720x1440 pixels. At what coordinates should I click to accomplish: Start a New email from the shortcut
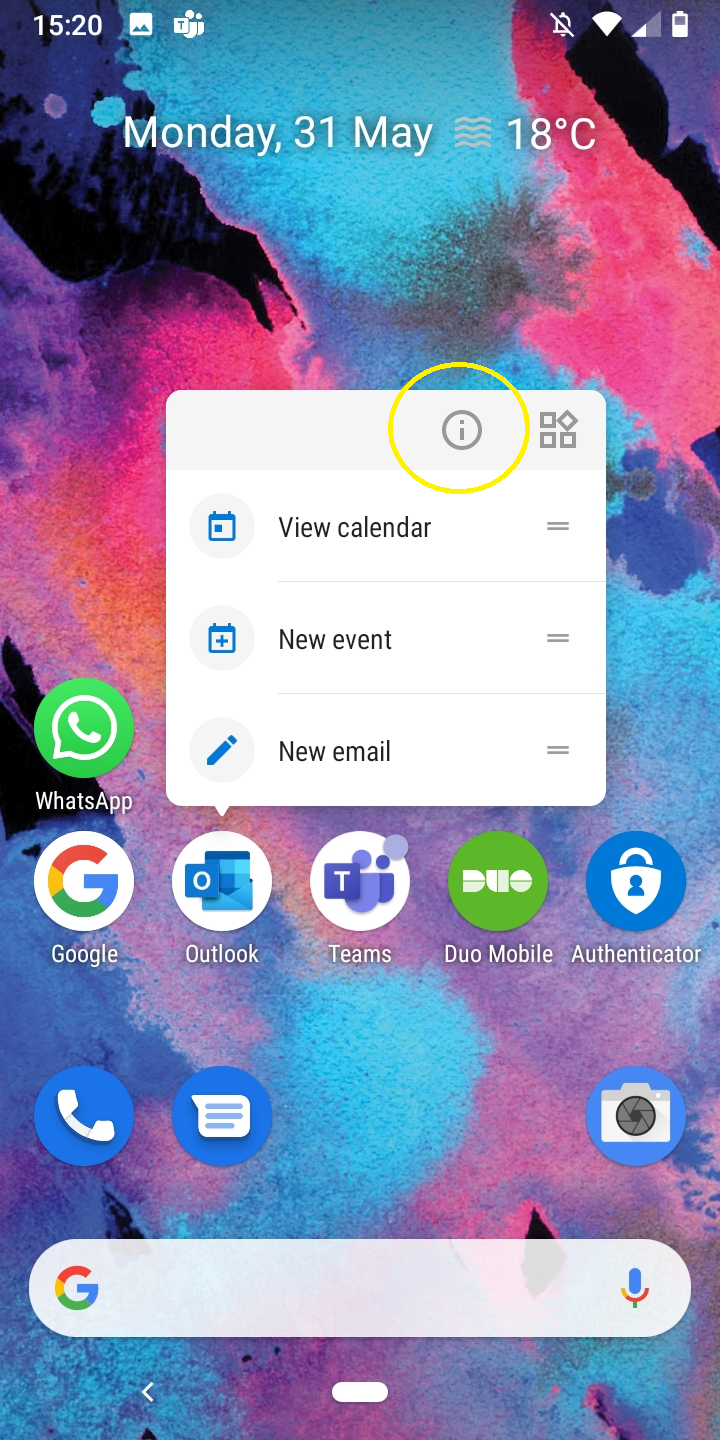334,751
